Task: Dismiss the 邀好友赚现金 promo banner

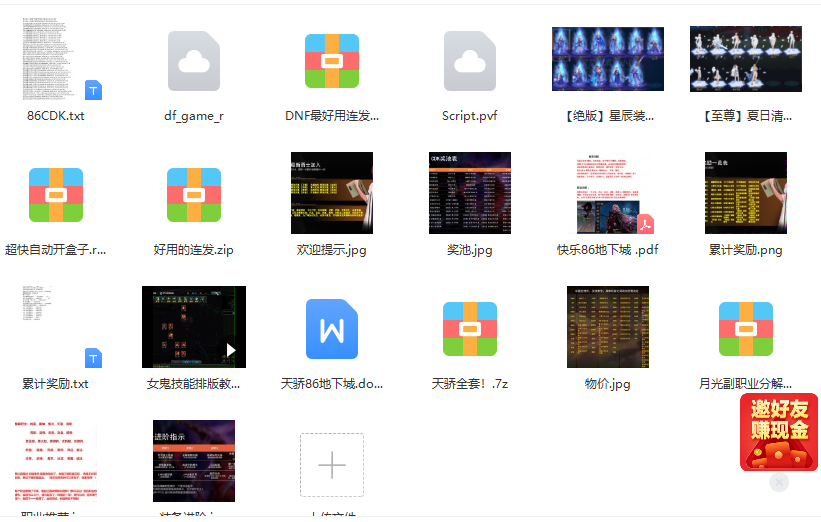Action: pos(779,483)
